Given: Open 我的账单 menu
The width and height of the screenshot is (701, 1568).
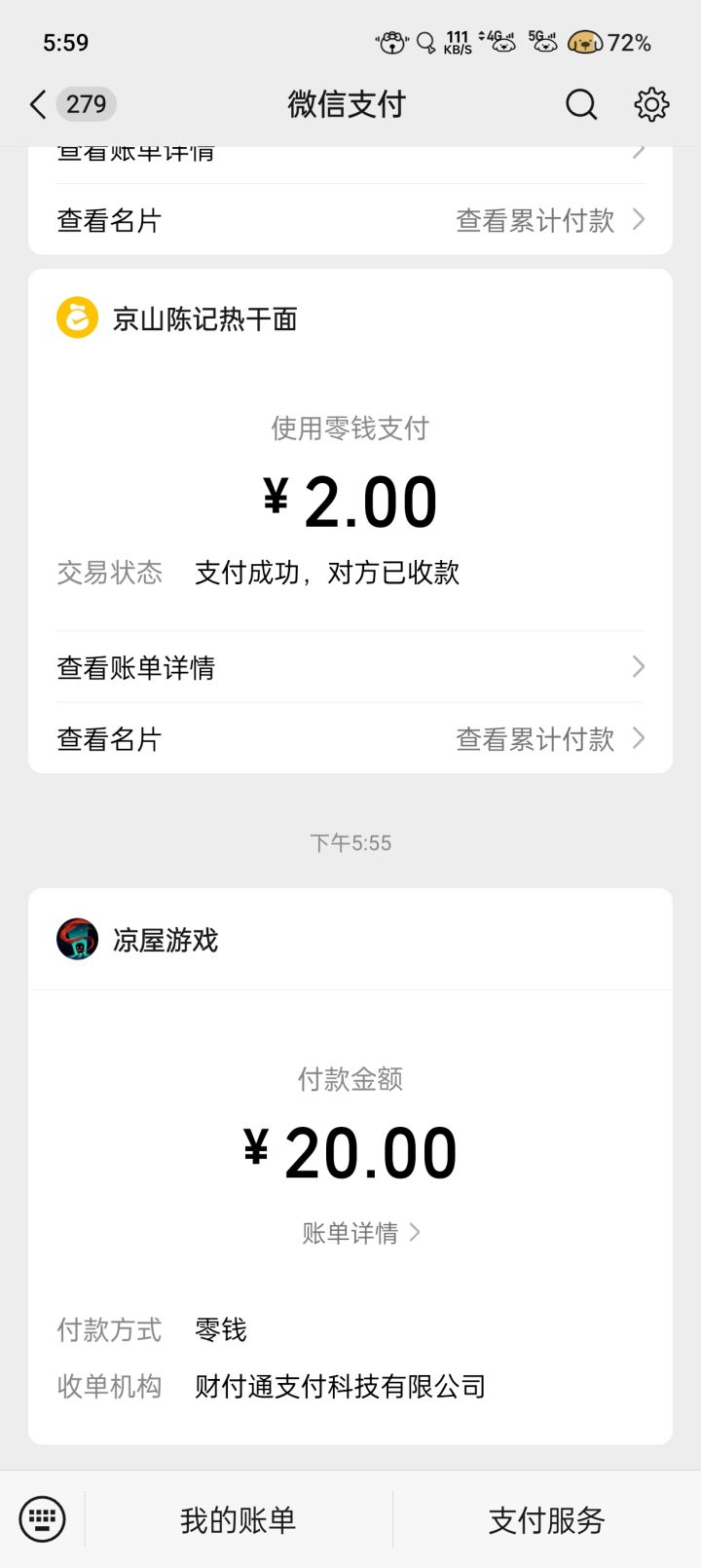Looking at the screenshot, I should pyautogui.click(x=239, y=1519).
